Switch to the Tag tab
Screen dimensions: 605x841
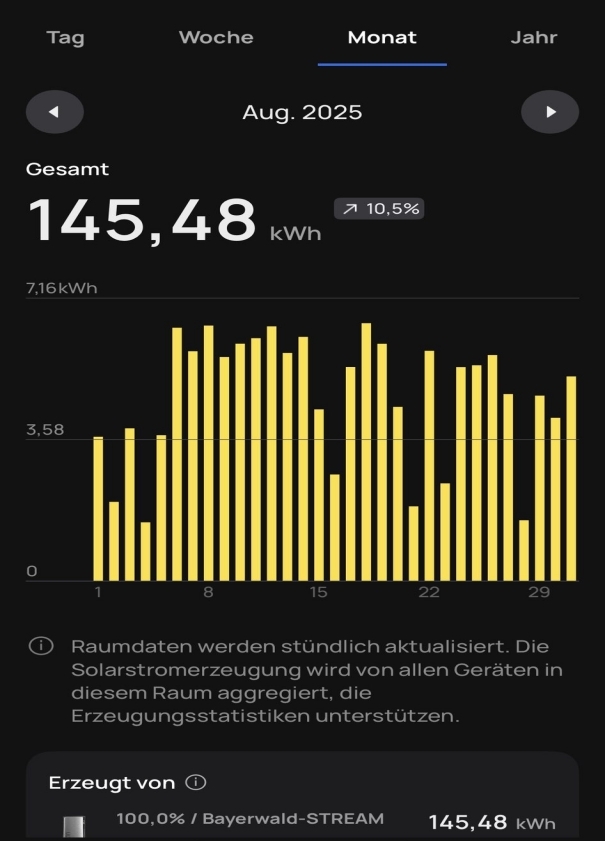click(x=65, y=38)
